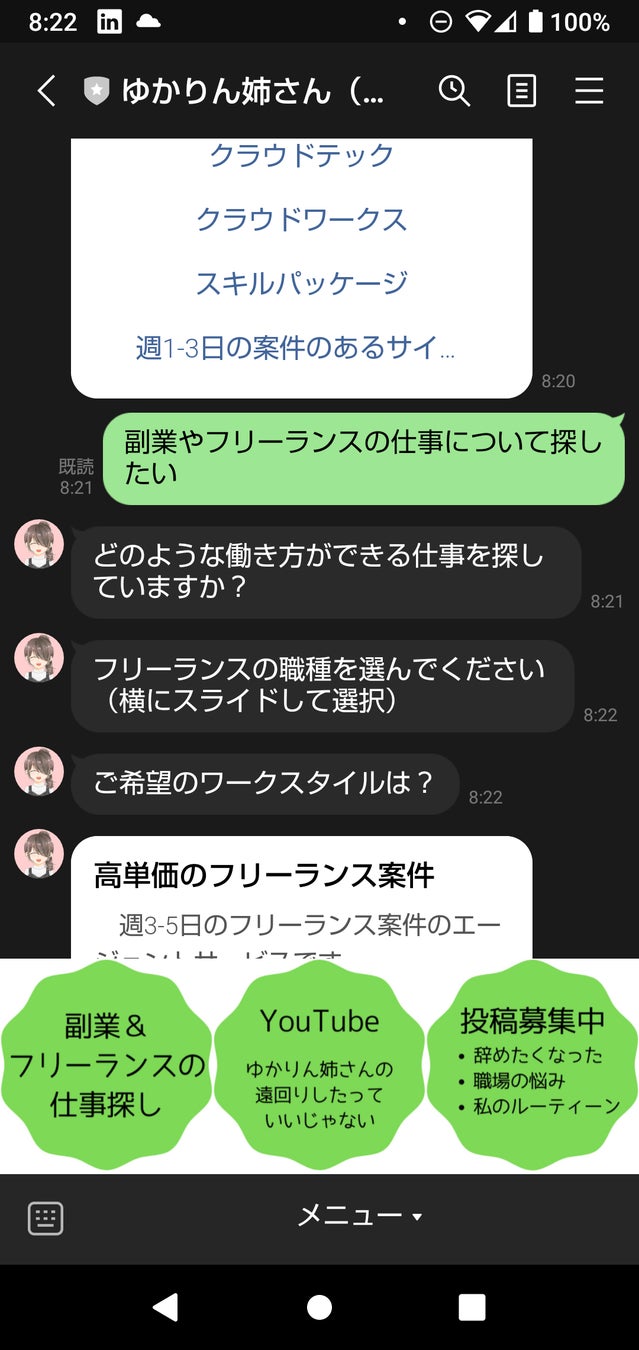Collapse the メニュー toggle bar

point(360,1216)
